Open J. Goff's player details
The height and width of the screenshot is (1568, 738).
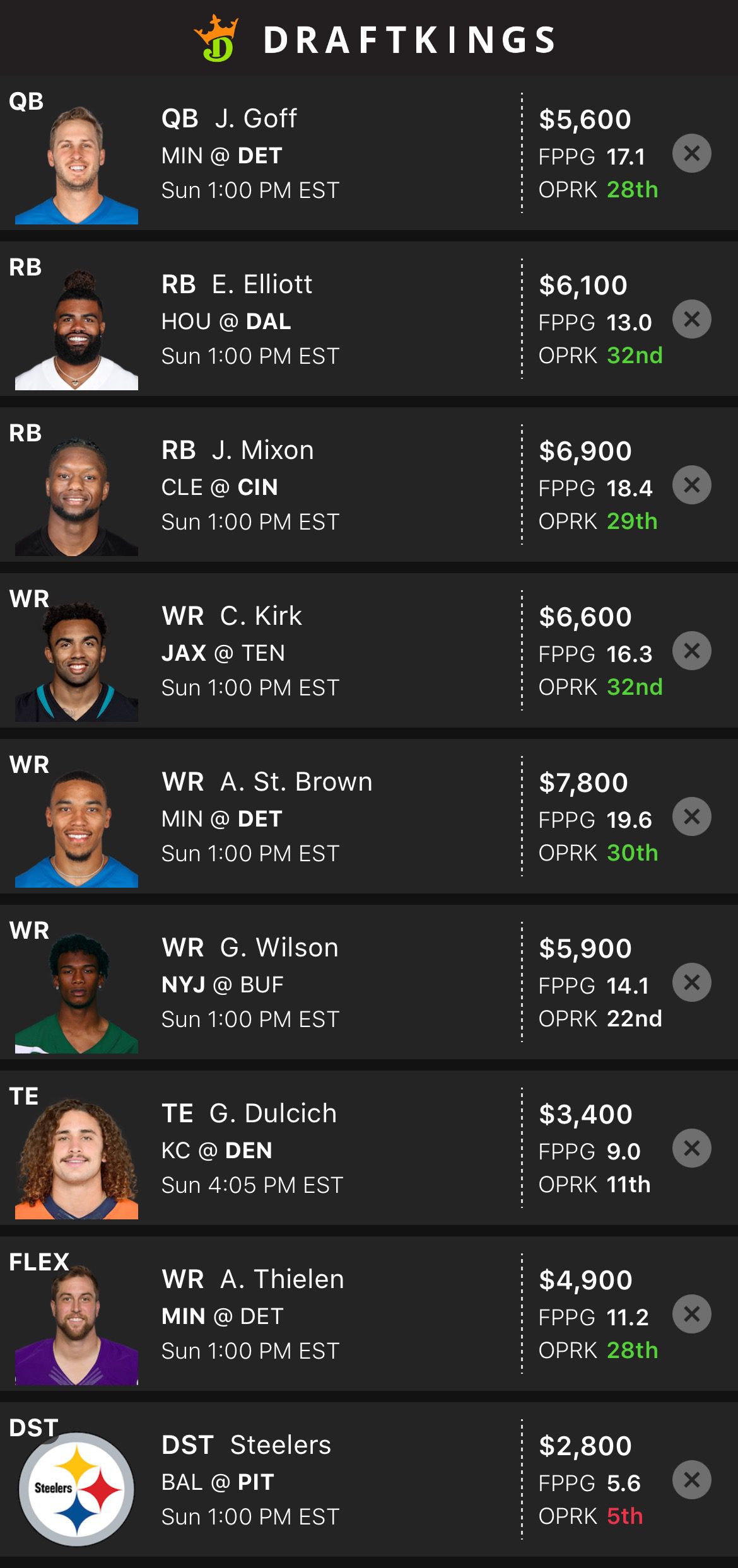click(x=255, y=119)
